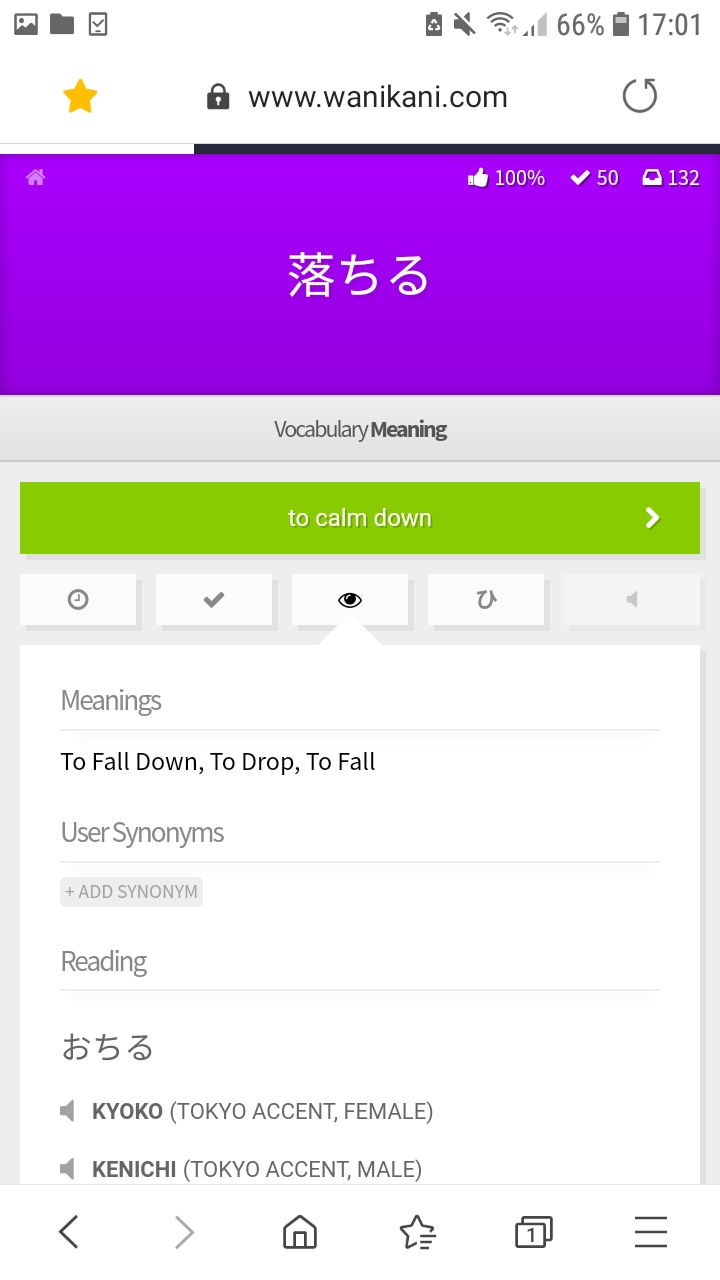Submit the answer with the arrow button

pyautogui.click(x=652, y=518)
